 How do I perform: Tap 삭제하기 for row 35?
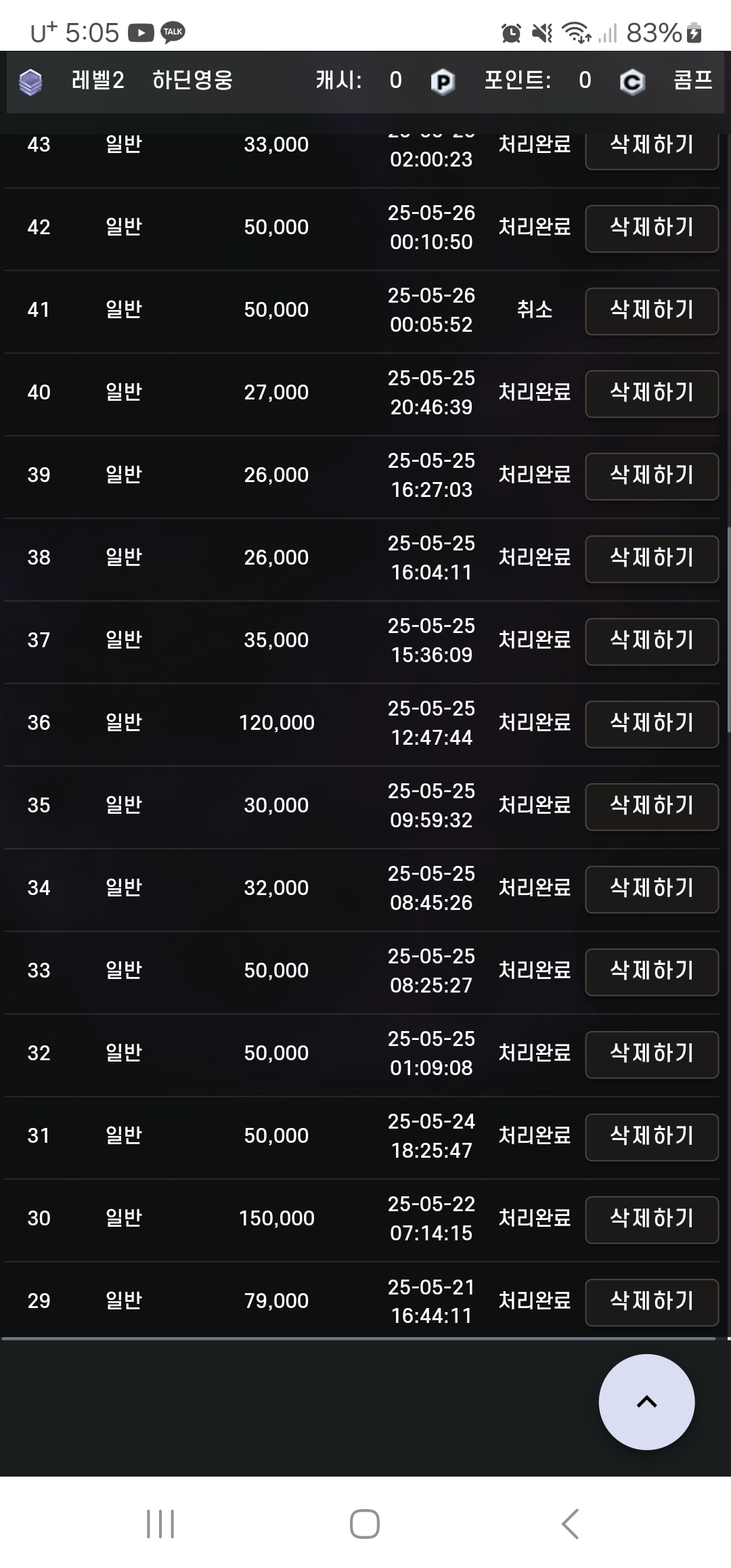pos(651,806)
